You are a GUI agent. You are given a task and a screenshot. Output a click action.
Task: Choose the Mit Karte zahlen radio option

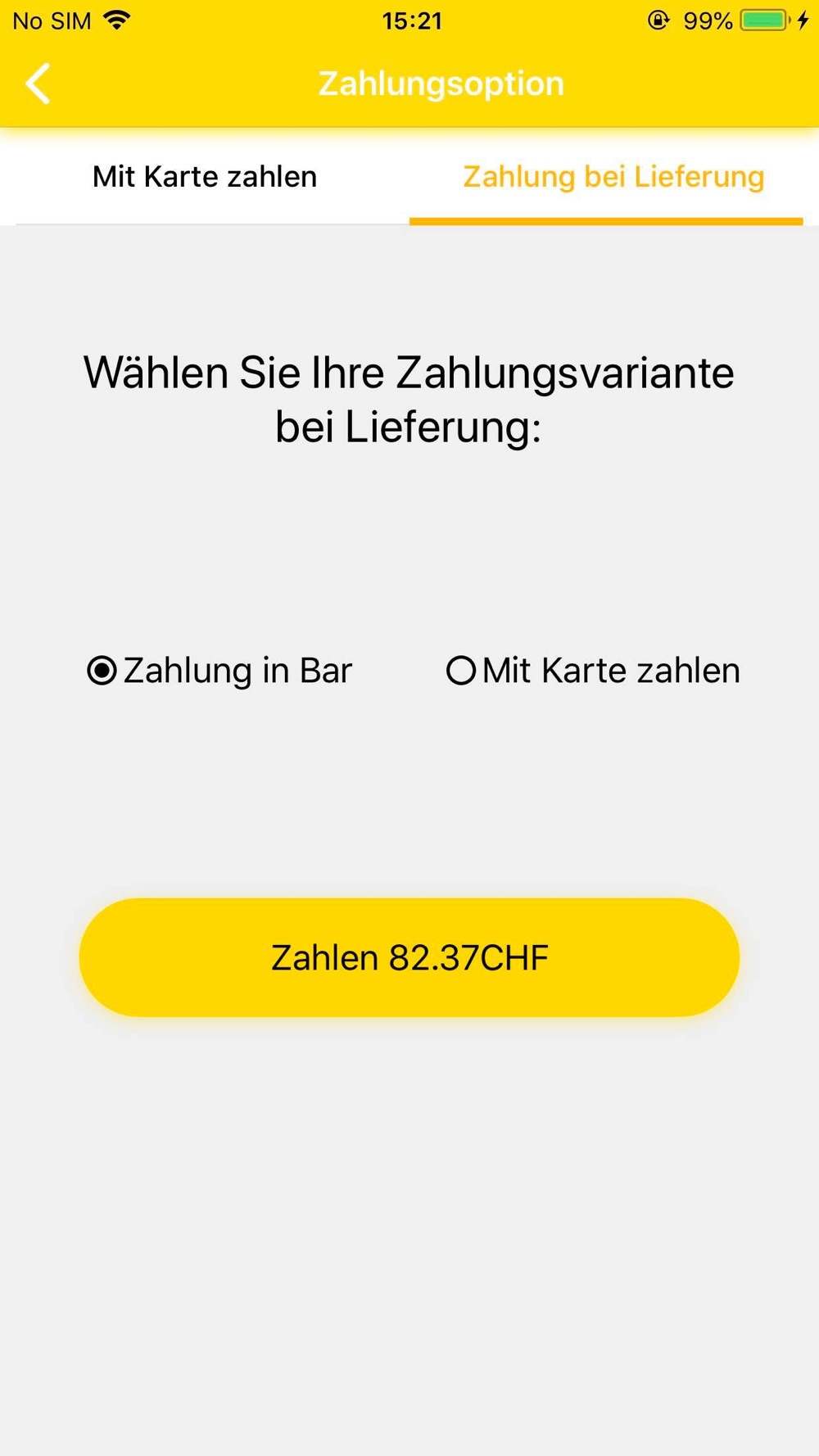pos(593,671)
